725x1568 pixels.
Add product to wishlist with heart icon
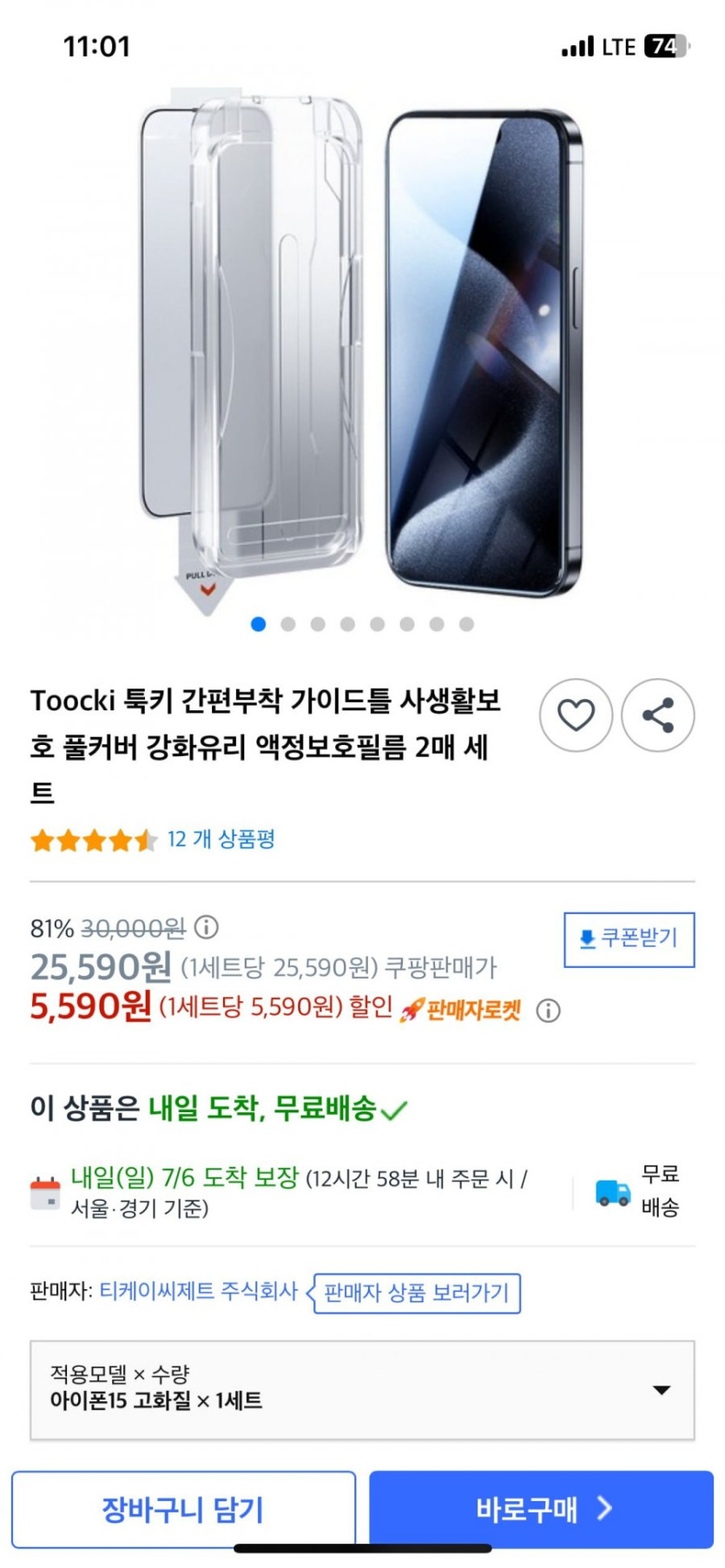point(577,715)
